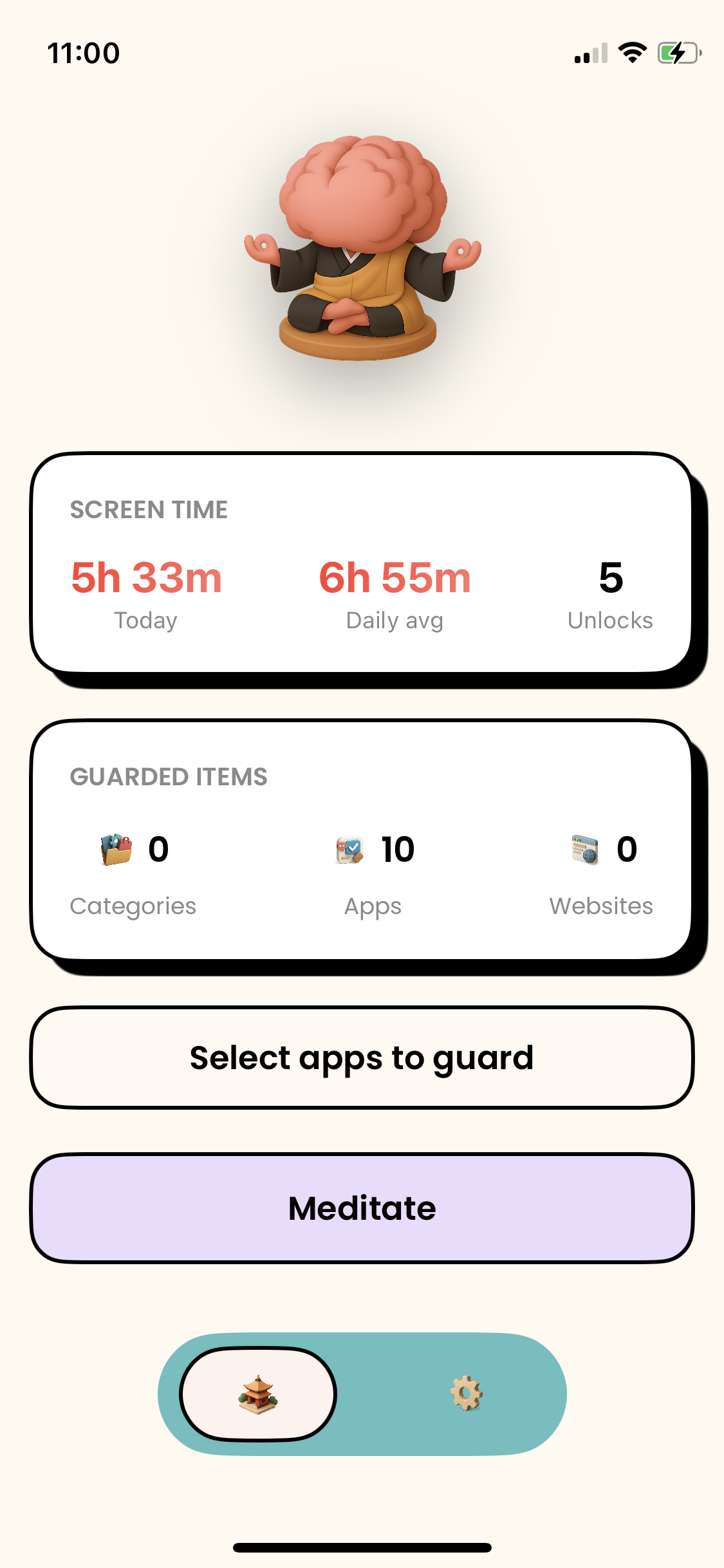Open the Screen Time card

coord(362,564)
